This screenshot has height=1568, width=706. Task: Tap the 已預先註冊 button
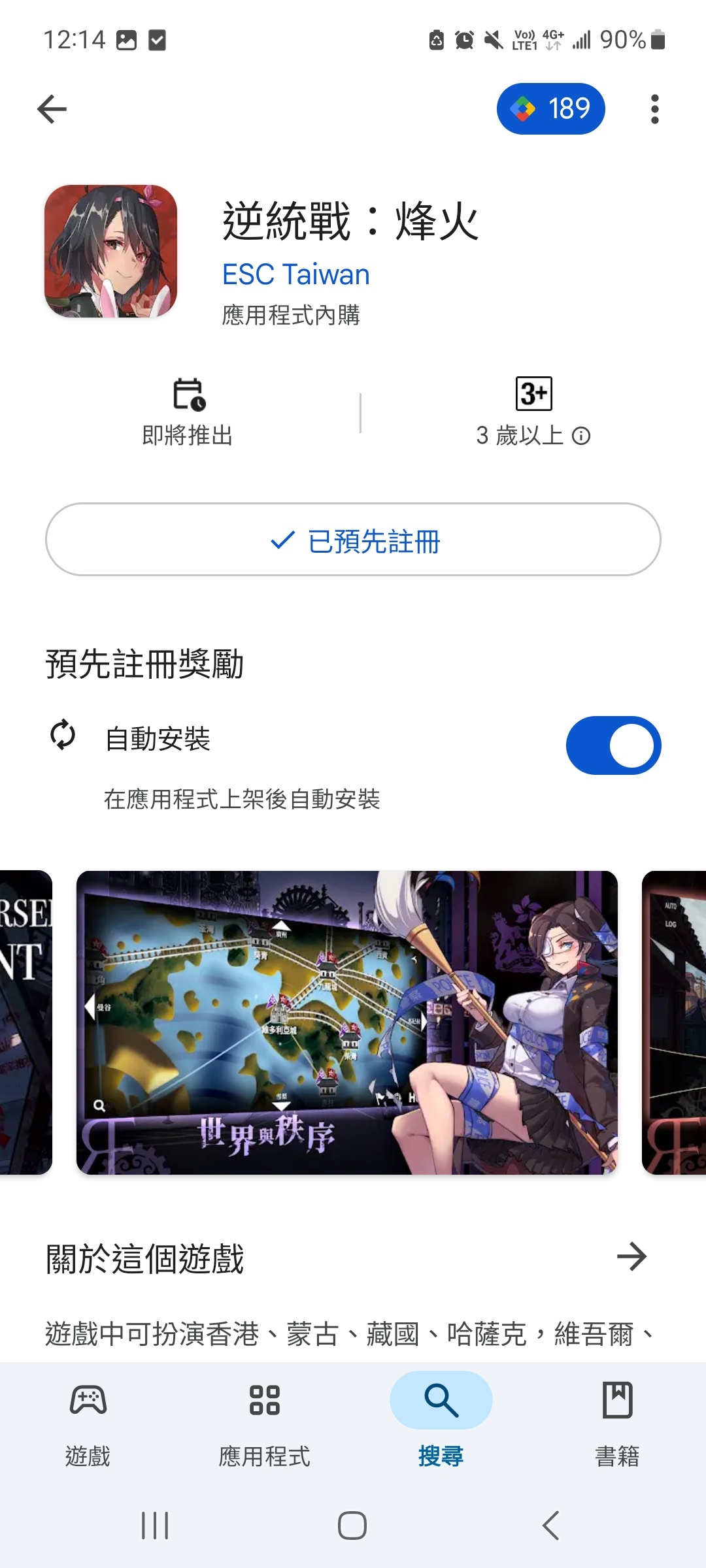click(353, 540)
